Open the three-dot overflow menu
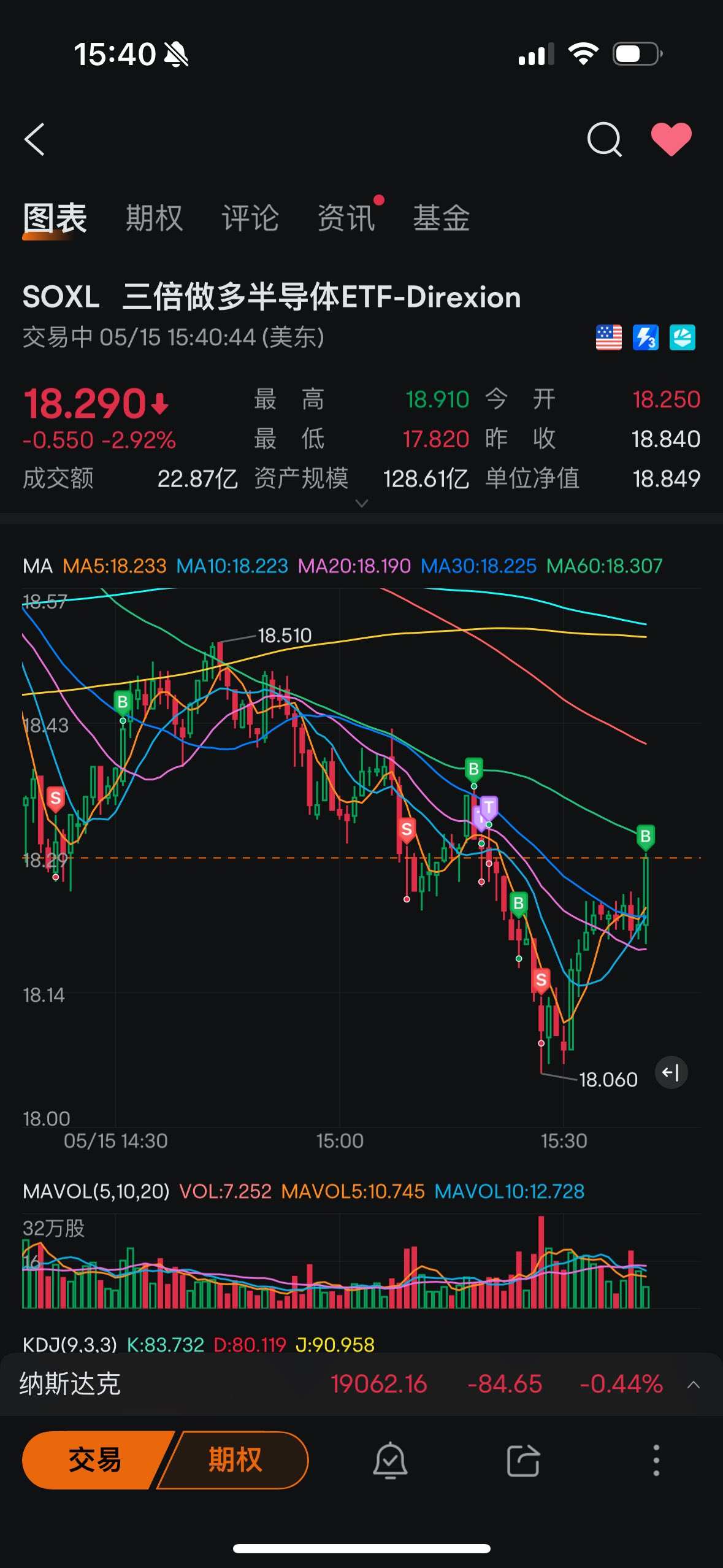This screenshot has width=723, height=1568. [656, 1460]
